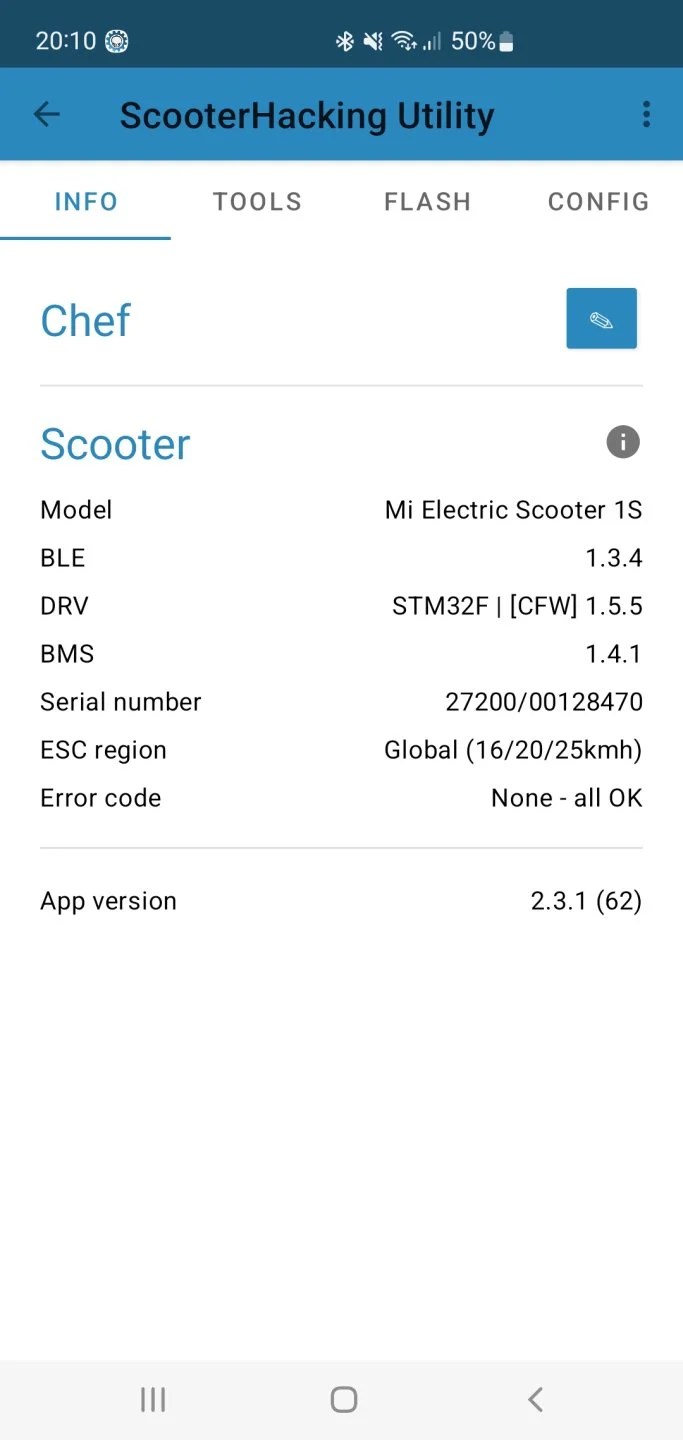Image resolution: width=683 pixels, height=1440 pixels.
Task: Edit the scooter name with the pencil button
Action: pos(601,319)
